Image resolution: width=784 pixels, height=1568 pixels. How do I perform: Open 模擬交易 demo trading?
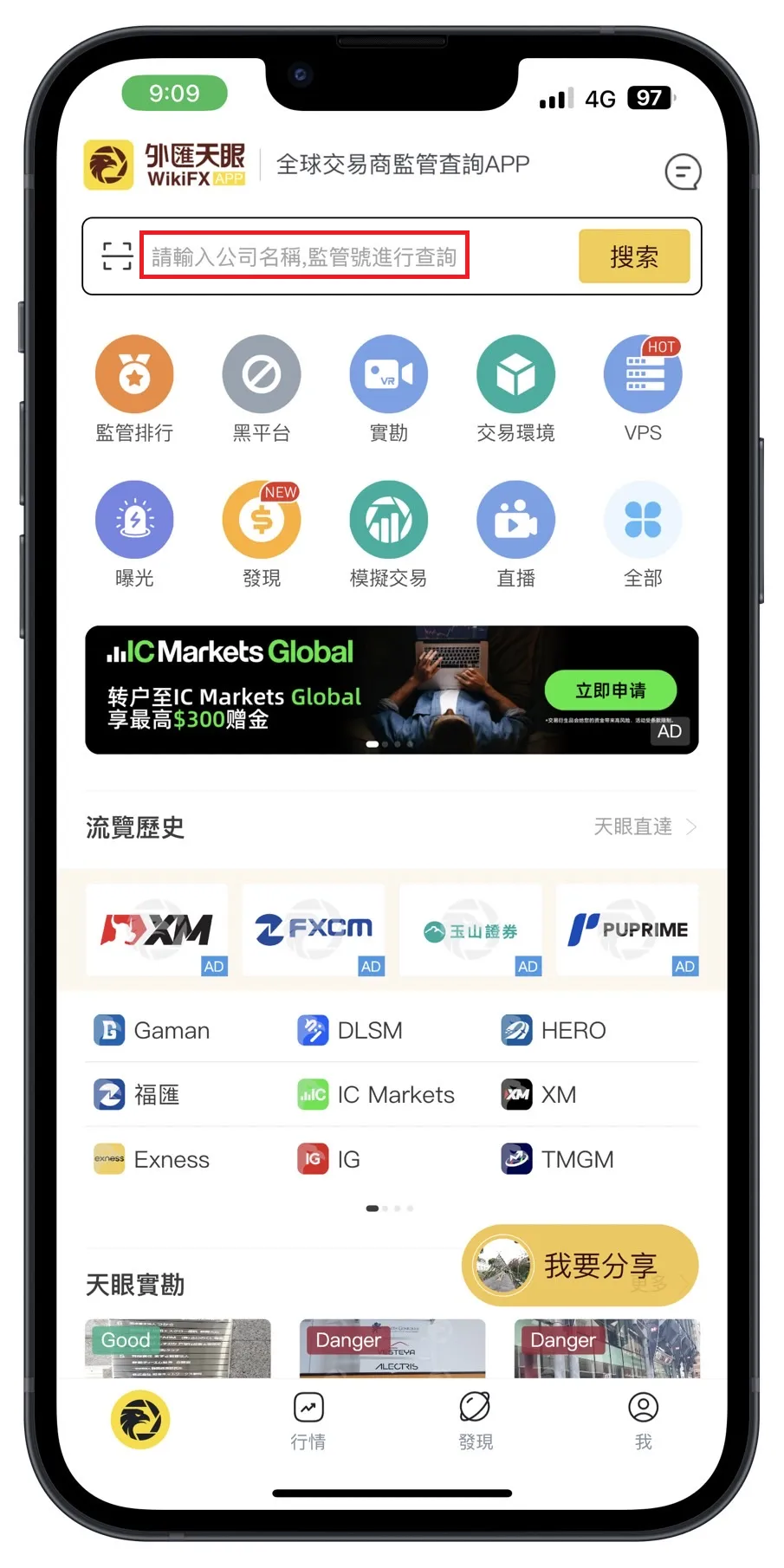pyautogui.click(x=388, y=535)
